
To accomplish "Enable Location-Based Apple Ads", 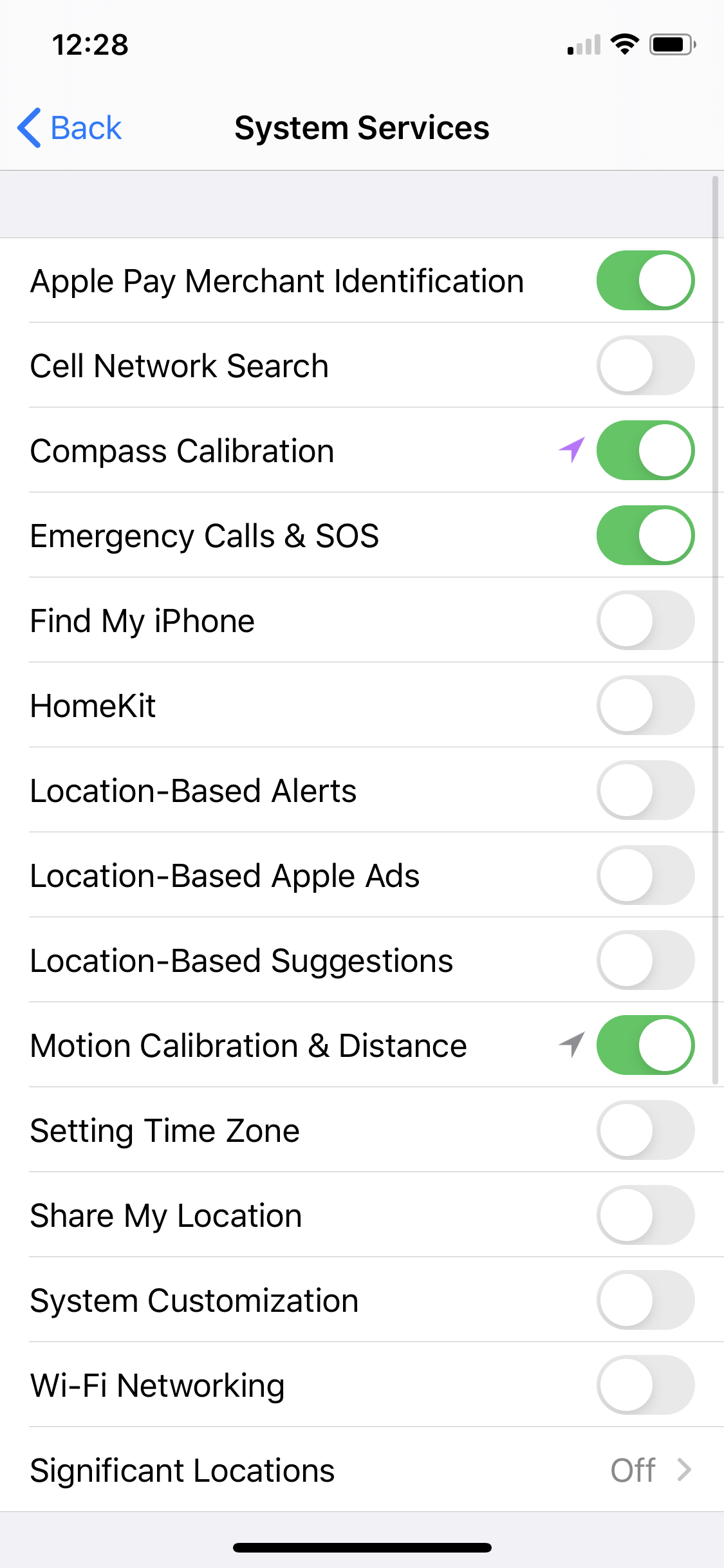I will pyautogui.click(x=645, y=875).
